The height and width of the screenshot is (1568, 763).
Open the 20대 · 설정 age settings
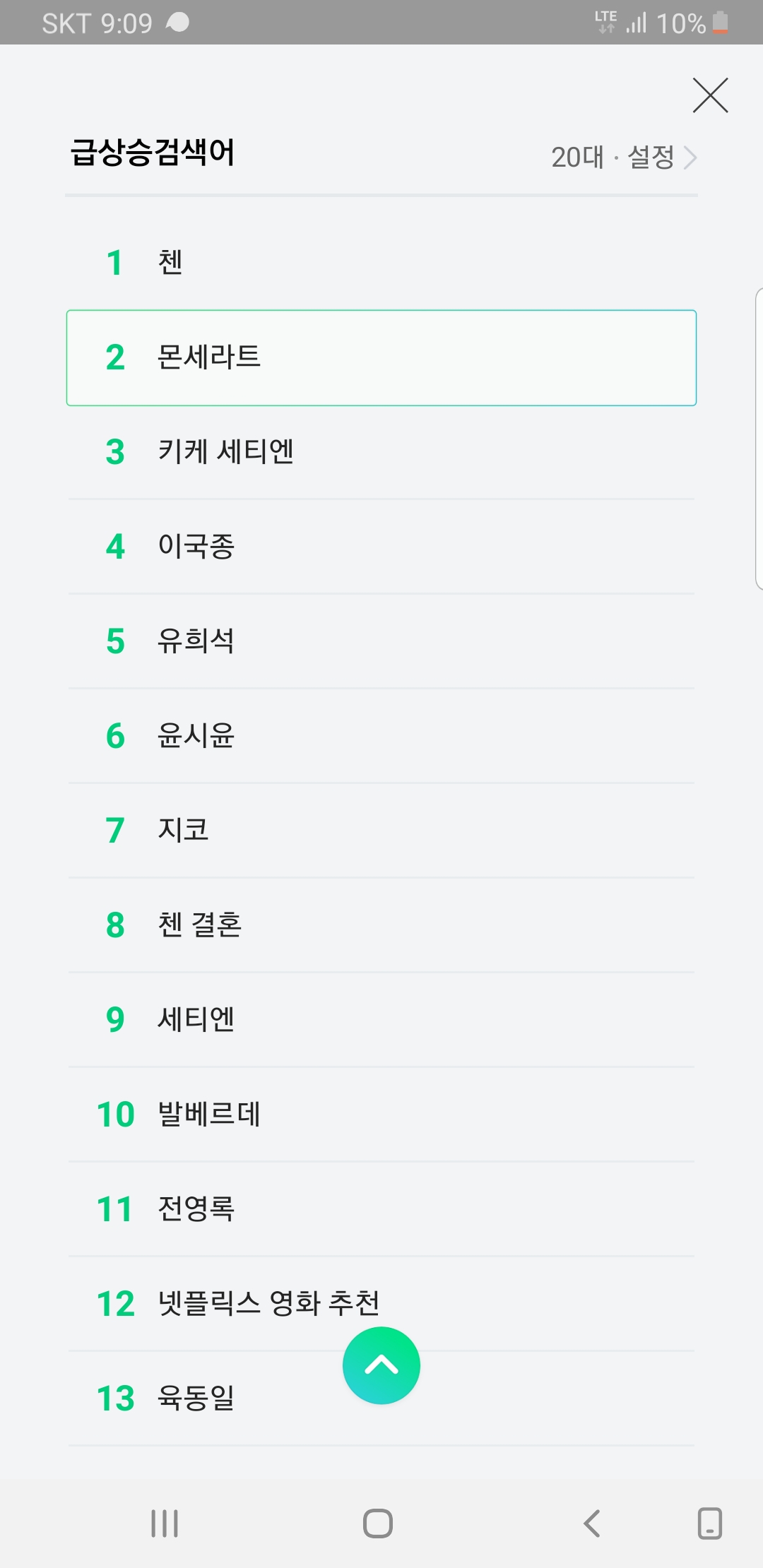[x=624, y=157]
